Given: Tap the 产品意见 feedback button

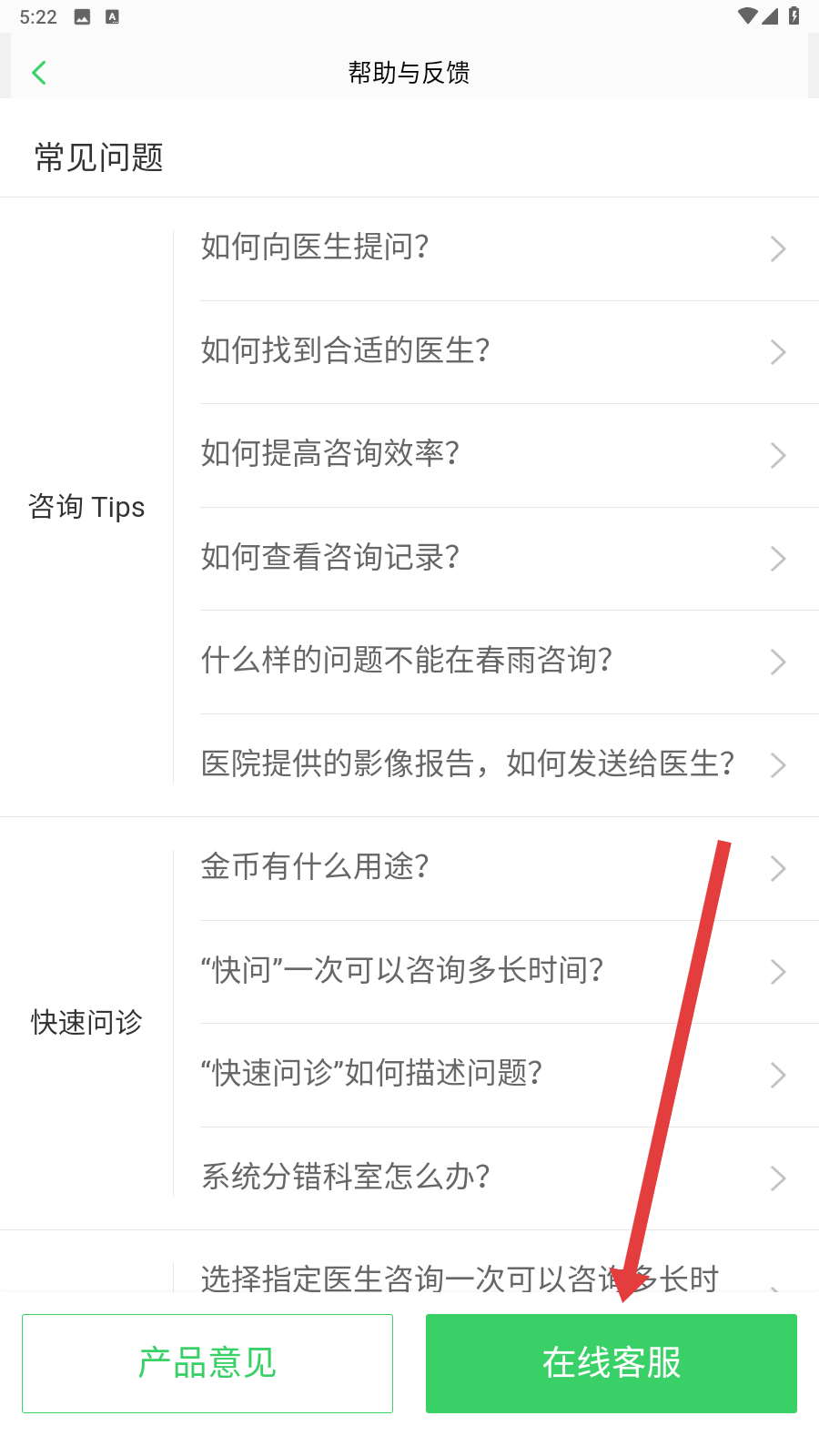Looking at the screenshot, I should pos(207,1363).
